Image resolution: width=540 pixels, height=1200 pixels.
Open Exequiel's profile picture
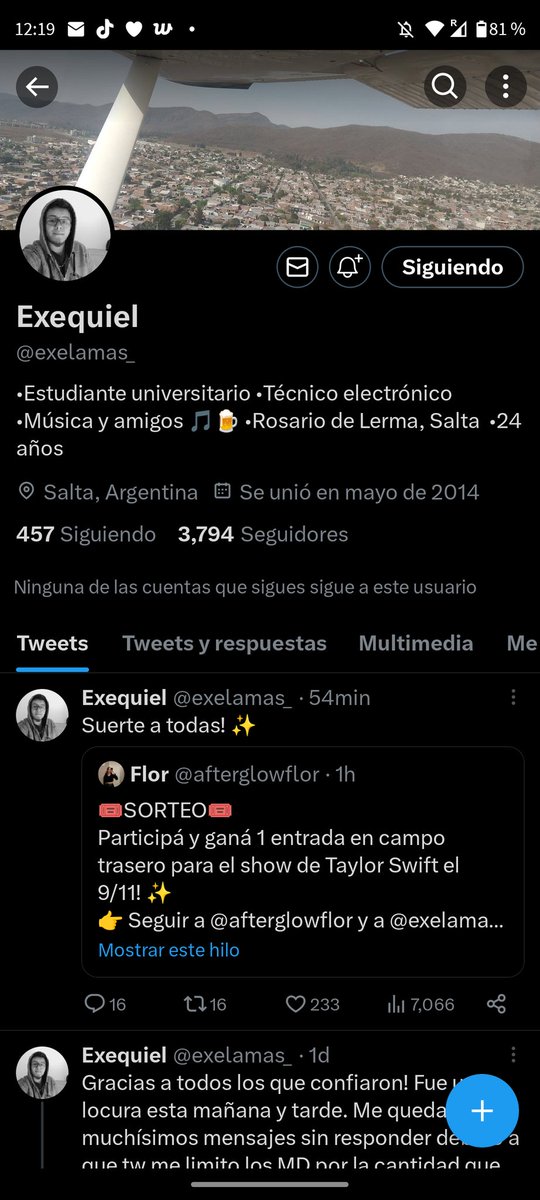(x=66, y=234)
